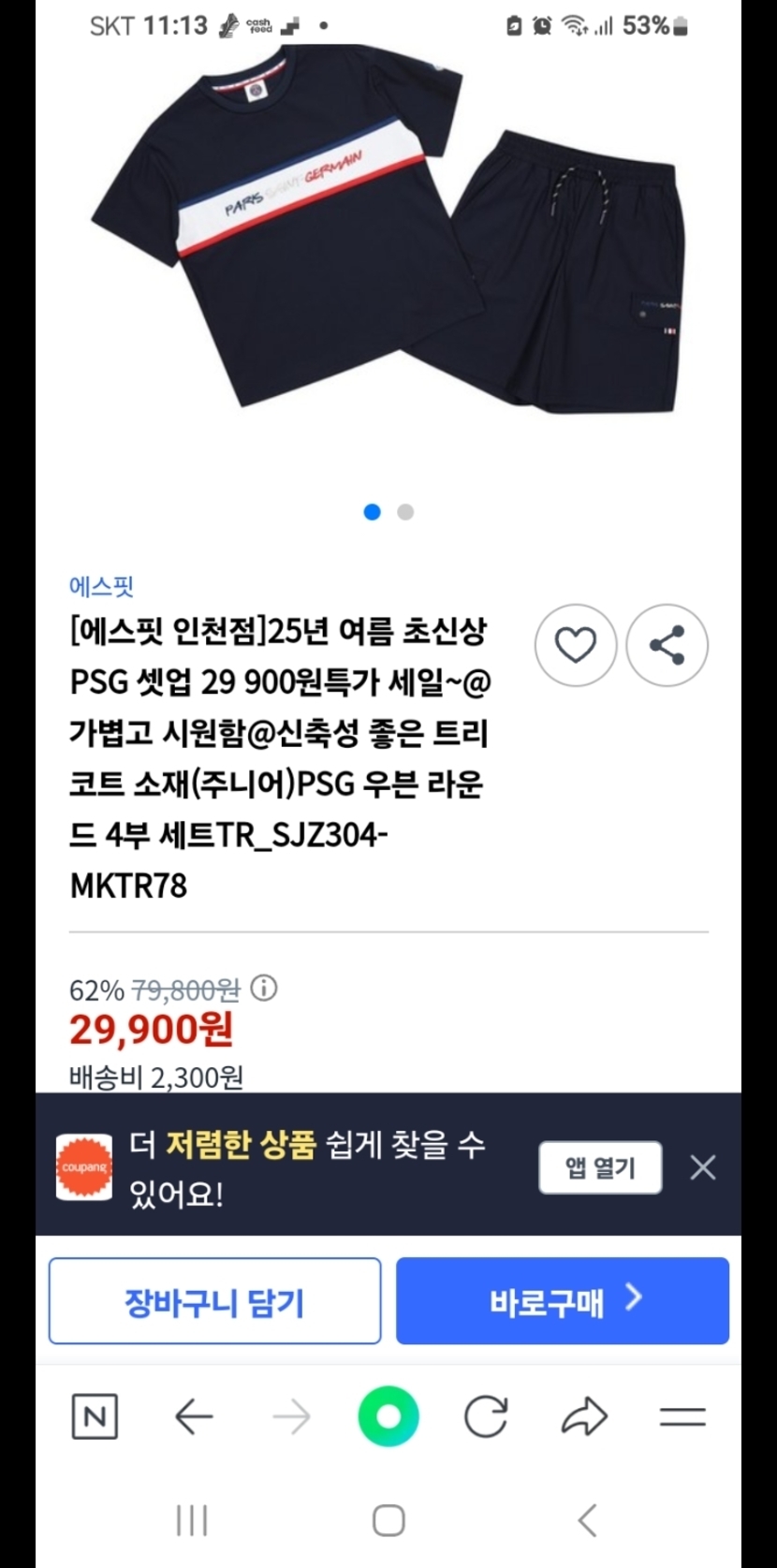Go back to previous browser page
This screenshot has width=777, height=1568.
[194, 1417]
